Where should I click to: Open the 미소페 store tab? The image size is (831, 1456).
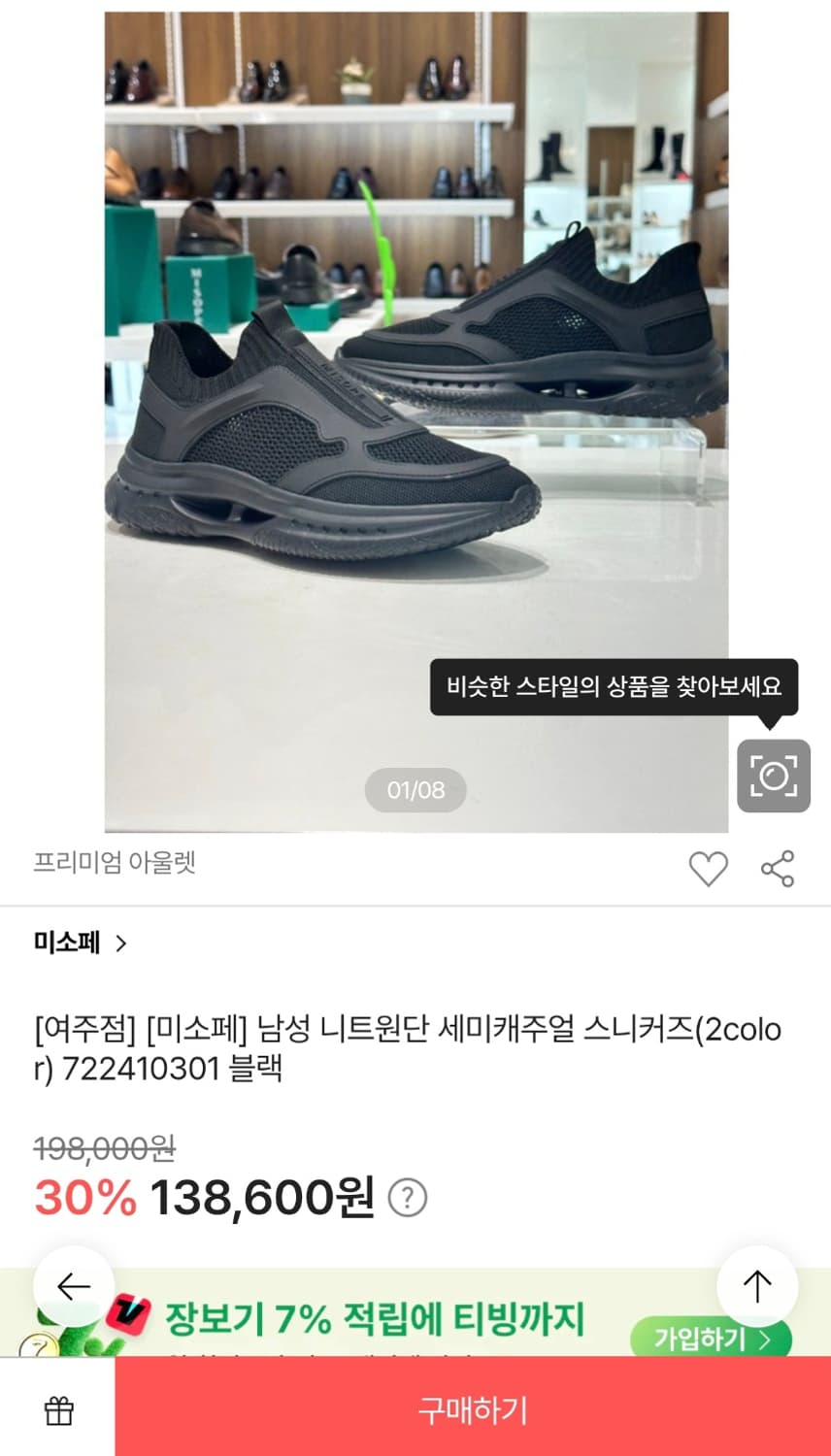coord(66,943)
